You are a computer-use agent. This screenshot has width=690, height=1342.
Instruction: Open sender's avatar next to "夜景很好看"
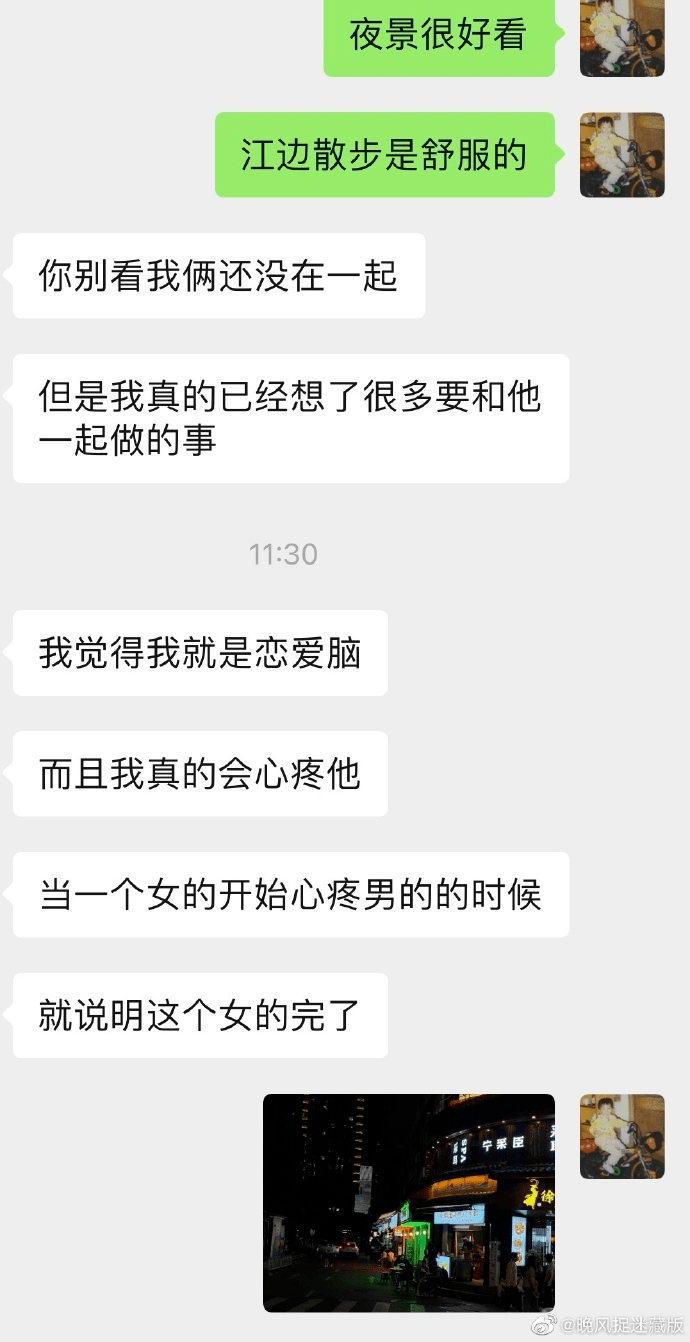[622, 38]
